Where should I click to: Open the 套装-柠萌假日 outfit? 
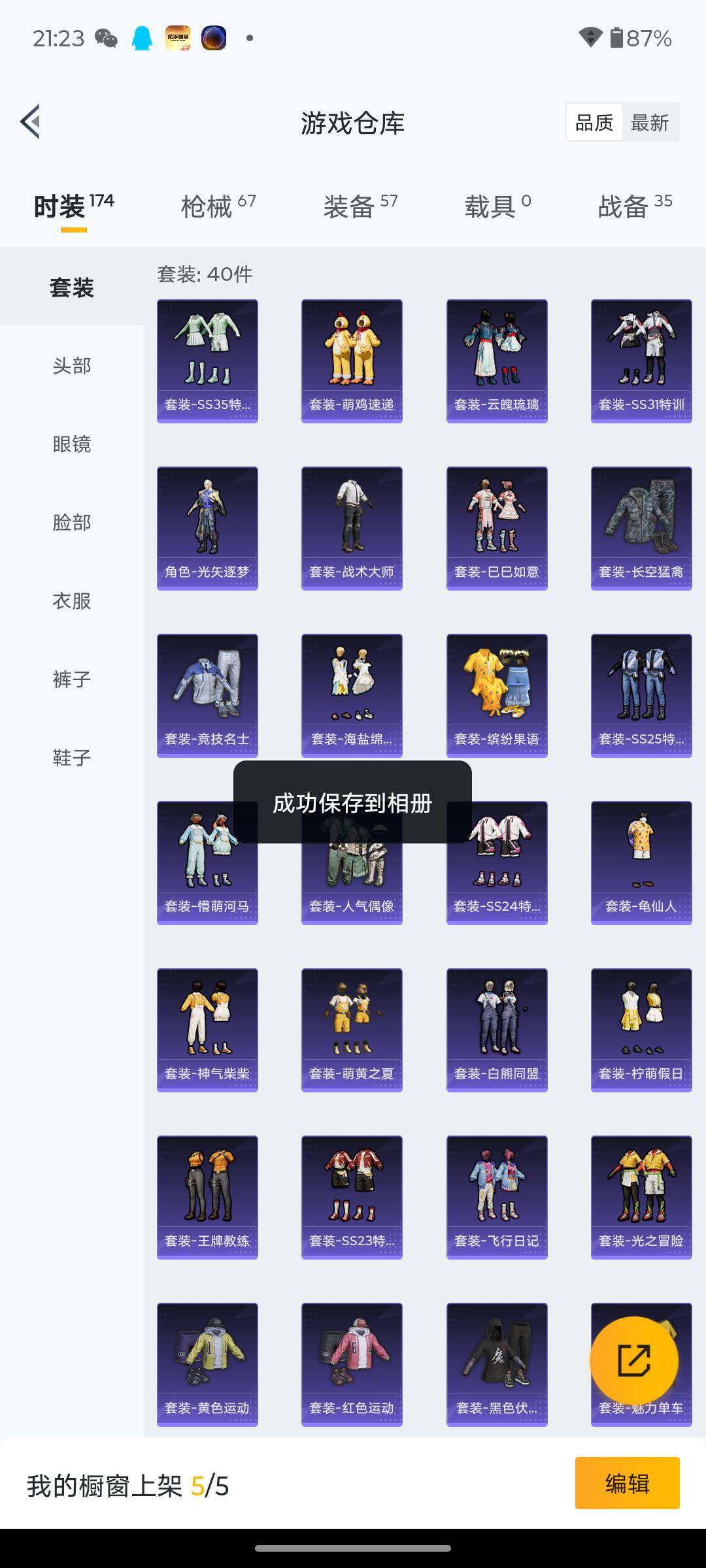tap(641, 1030)
